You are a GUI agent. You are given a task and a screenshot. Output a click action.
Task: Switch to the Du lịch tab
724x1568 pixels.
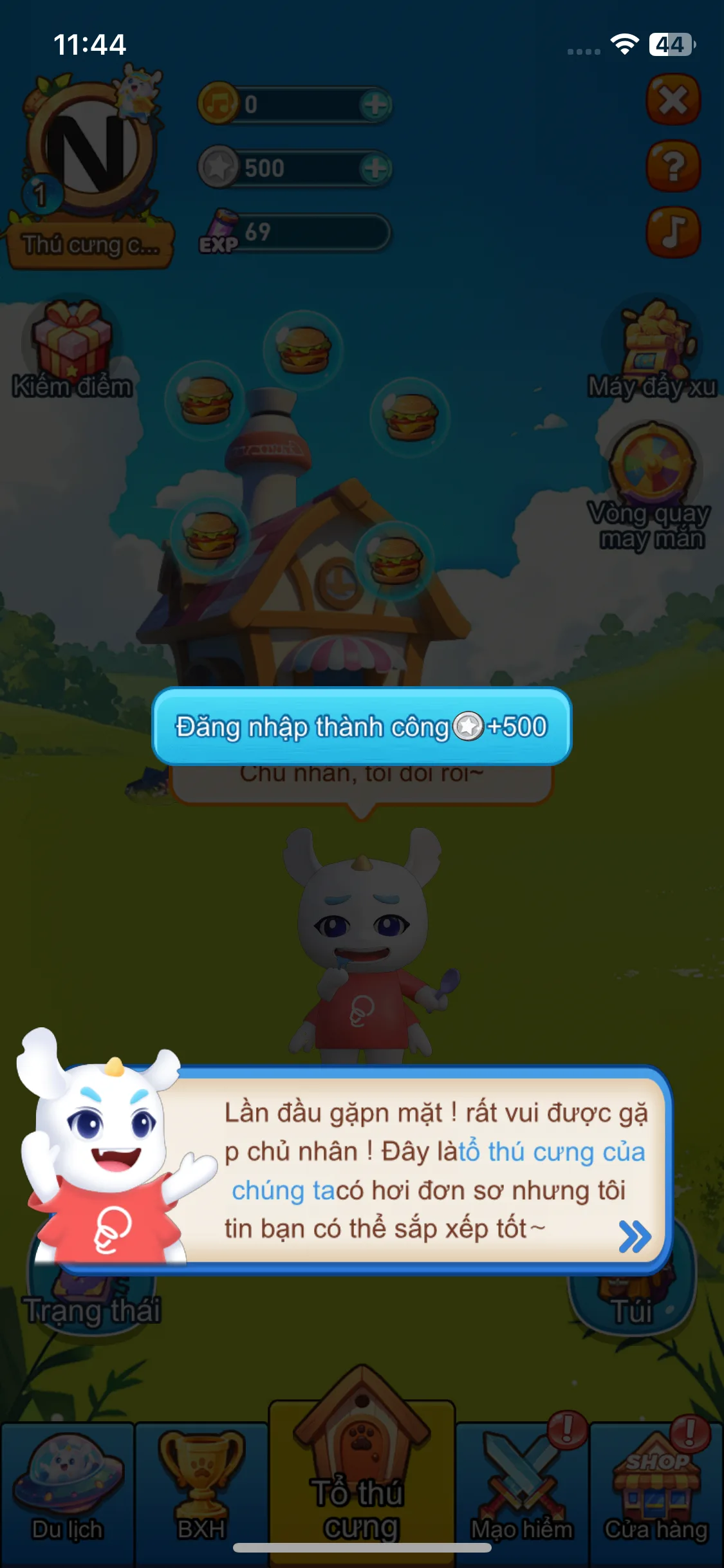(68, 1495)
